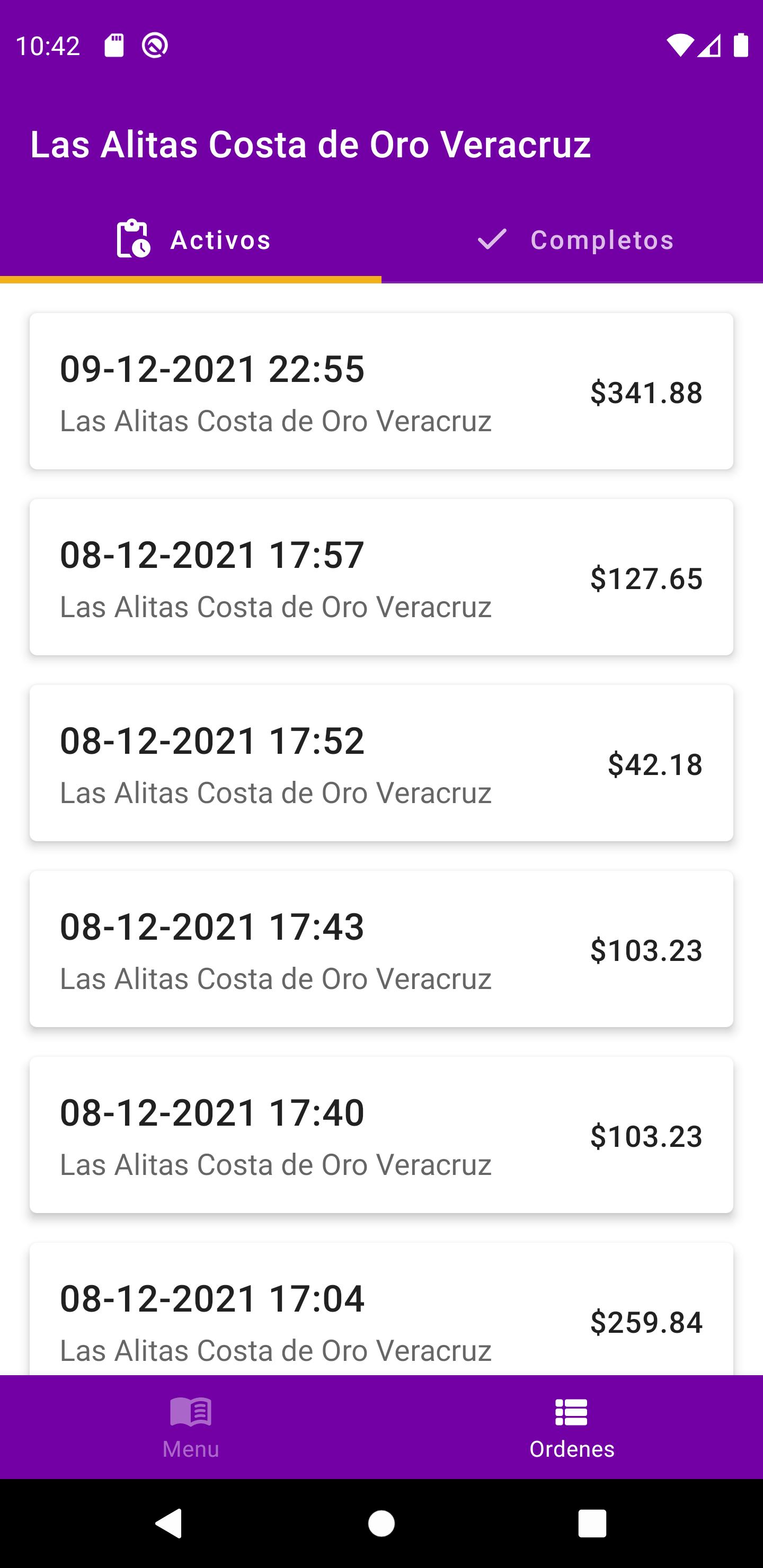The image size is (763, 1568).
Task: Switch to the Completos tab
Action: 572,240
